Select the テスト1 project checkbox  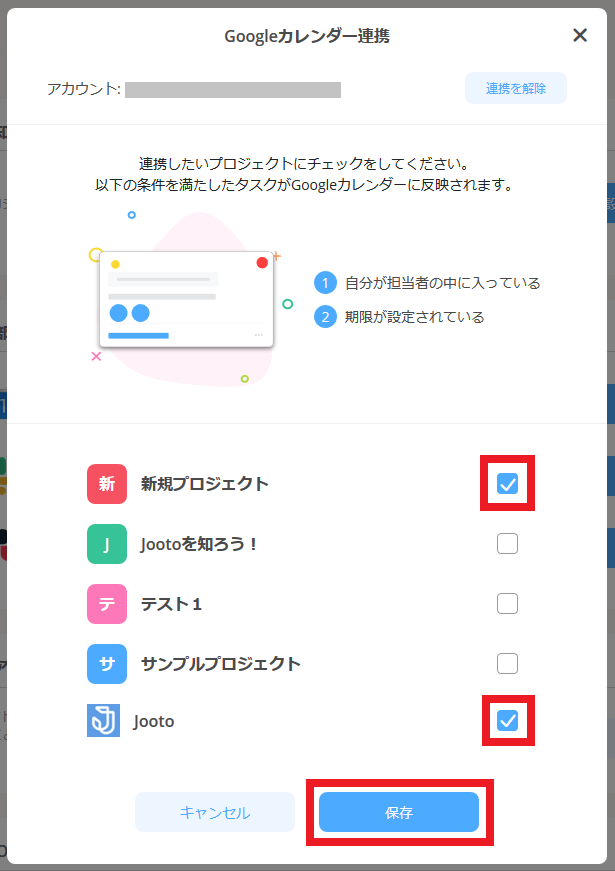(508, 604)
